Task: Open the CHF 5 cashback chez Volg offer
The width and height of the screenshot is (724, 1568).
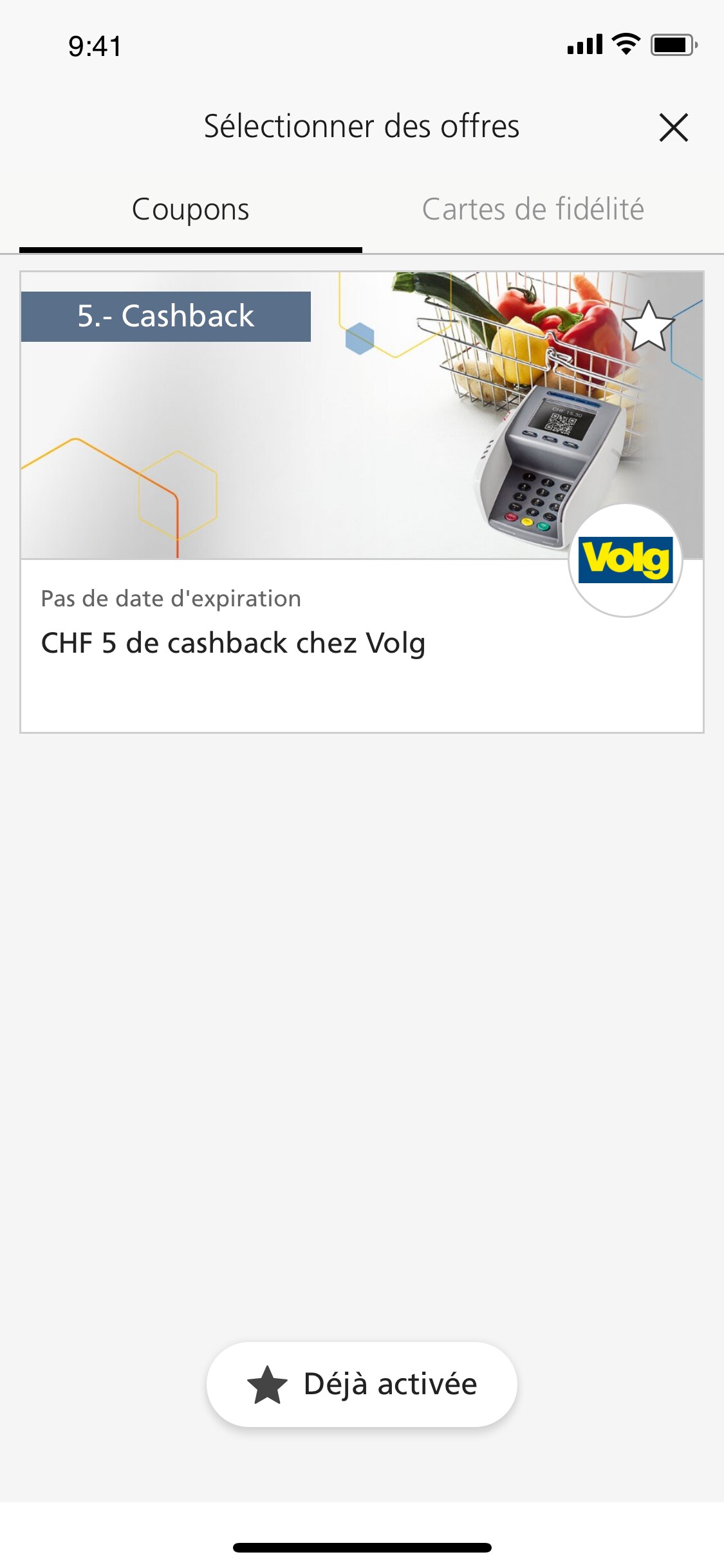Action: 233,643
